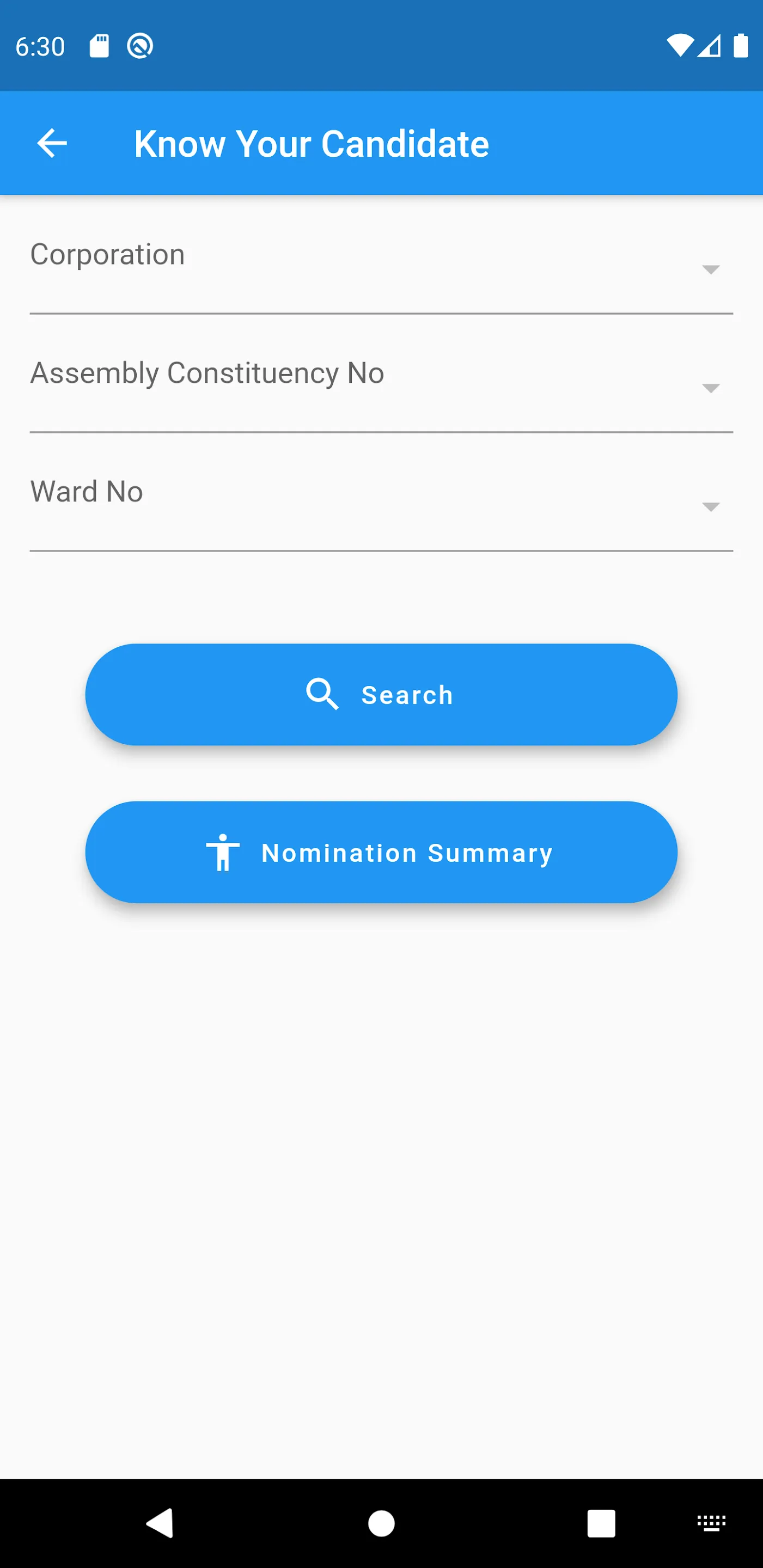
Task: Tap the Ward No field label
Action: point(87,491)
